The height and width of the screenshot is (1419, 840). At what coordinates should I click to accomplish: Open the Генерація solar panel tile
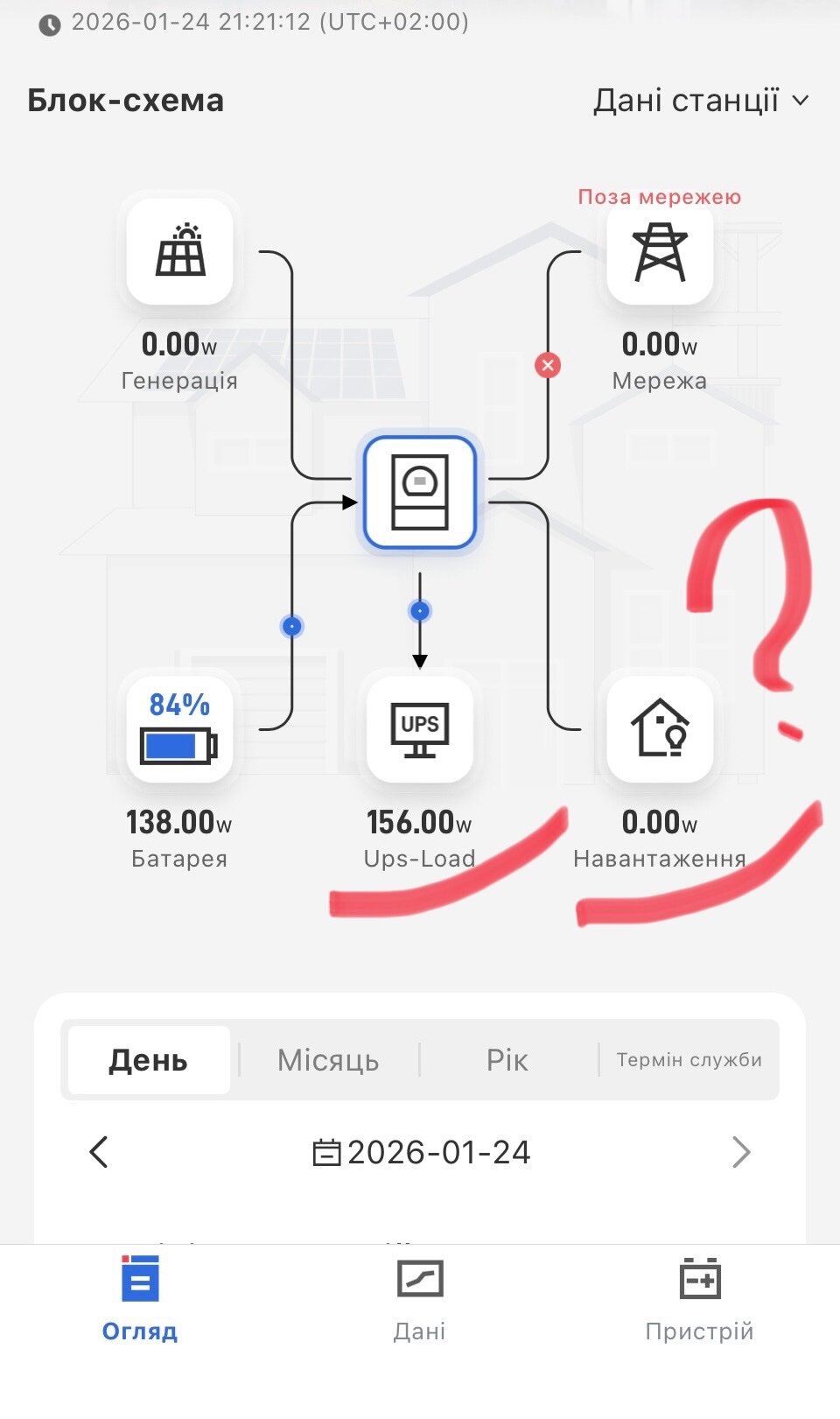pyautogui.click(x=180, y=252)
